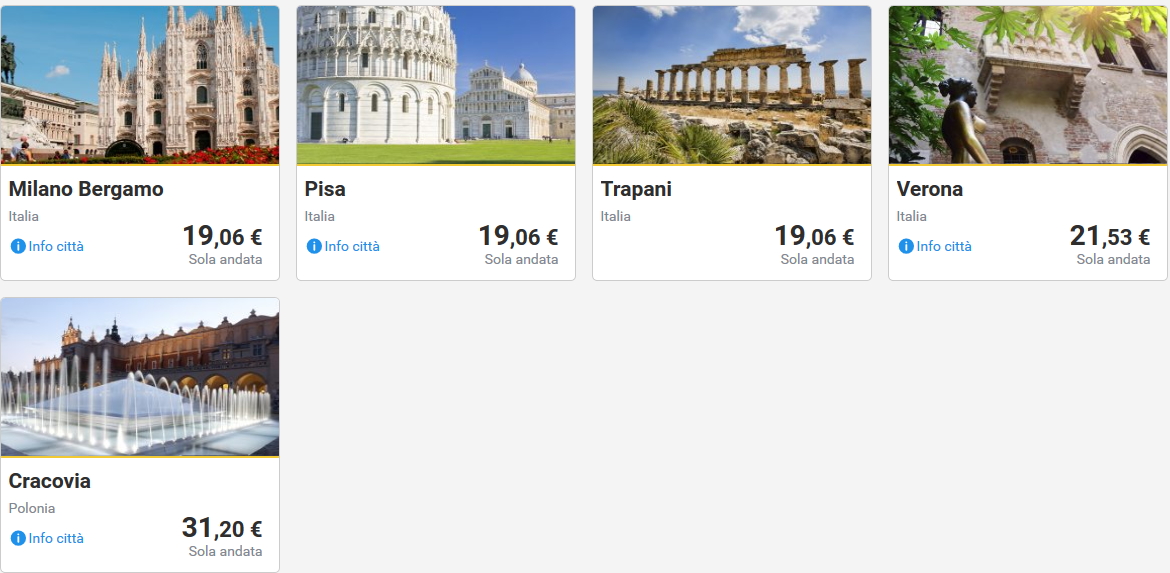Open Info città link for Verona
1170x573 pixels.
point(936,246)
